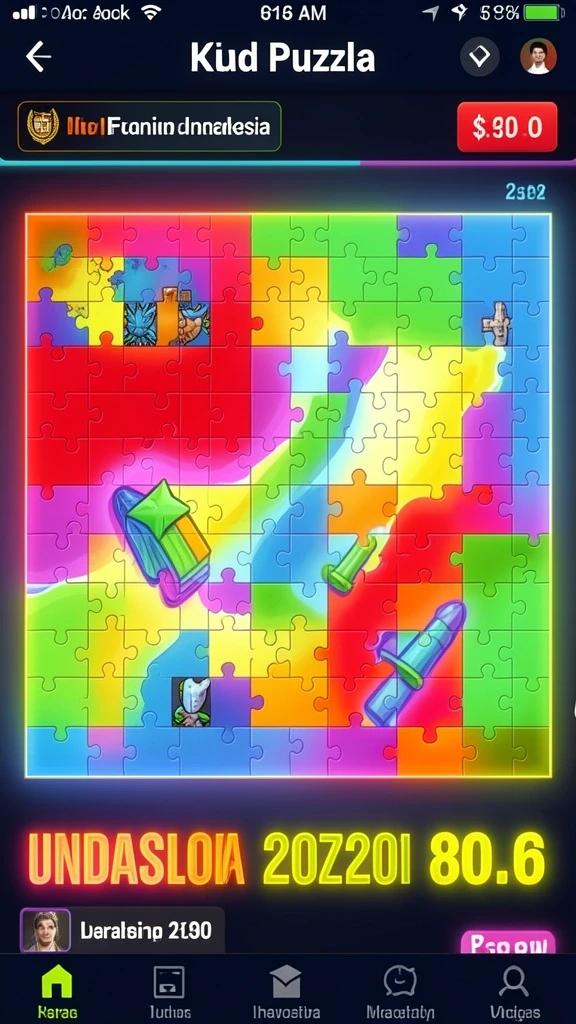Switch to the graduation cap tab
This screenshot has height=1024, width=576.
coord(285,991)
